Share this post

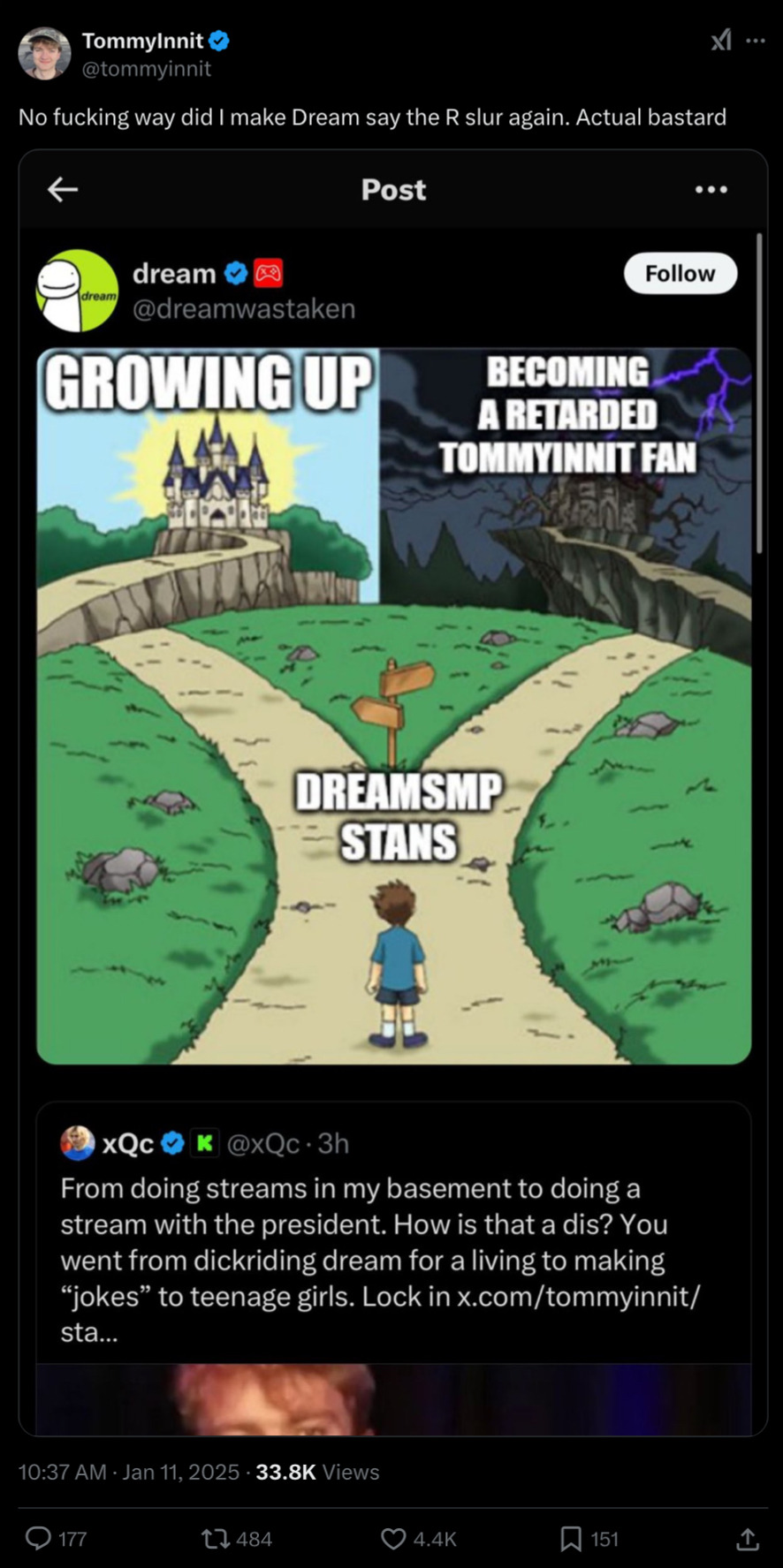click(747, 1539)
